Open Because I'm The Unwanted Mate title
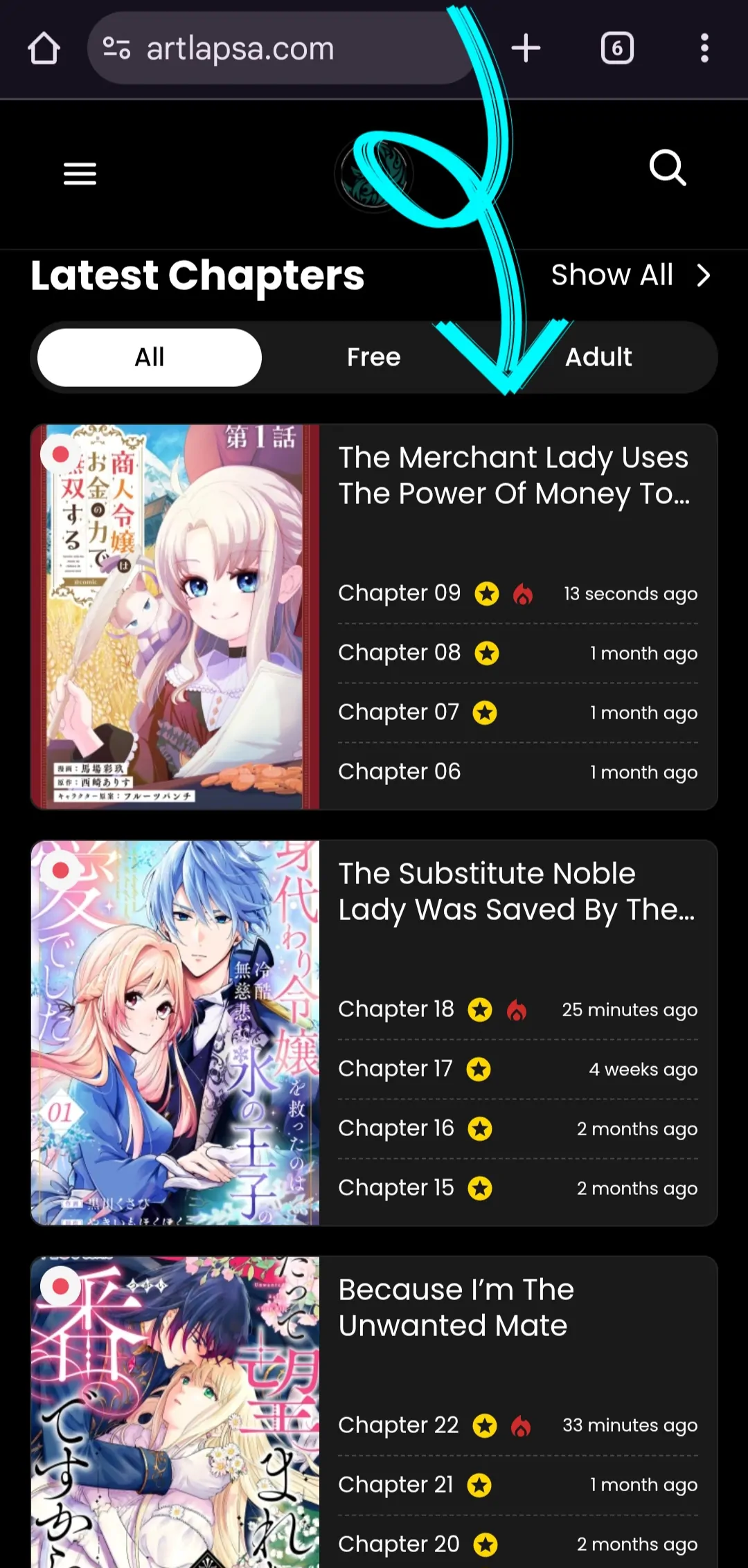748x1568 pixels. coord(456,1308)
